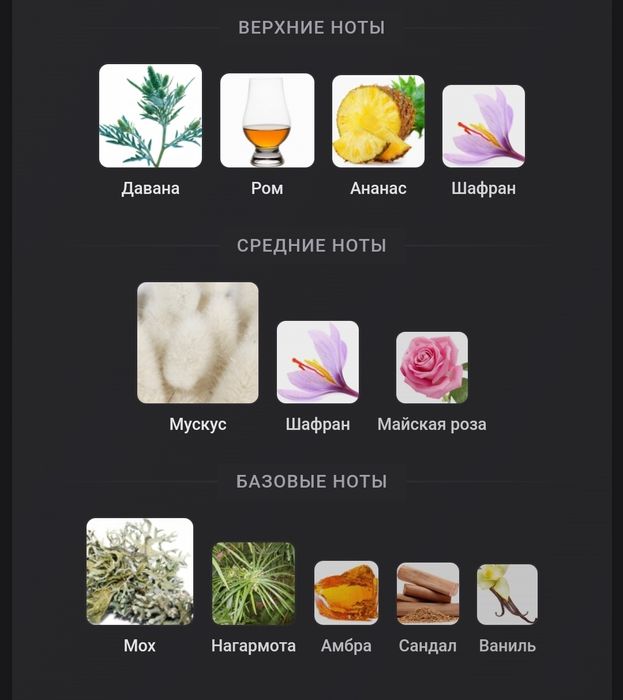This screenshot has height=700, width=623.
Task: Open the Сандал note
Action: [428, 594]
